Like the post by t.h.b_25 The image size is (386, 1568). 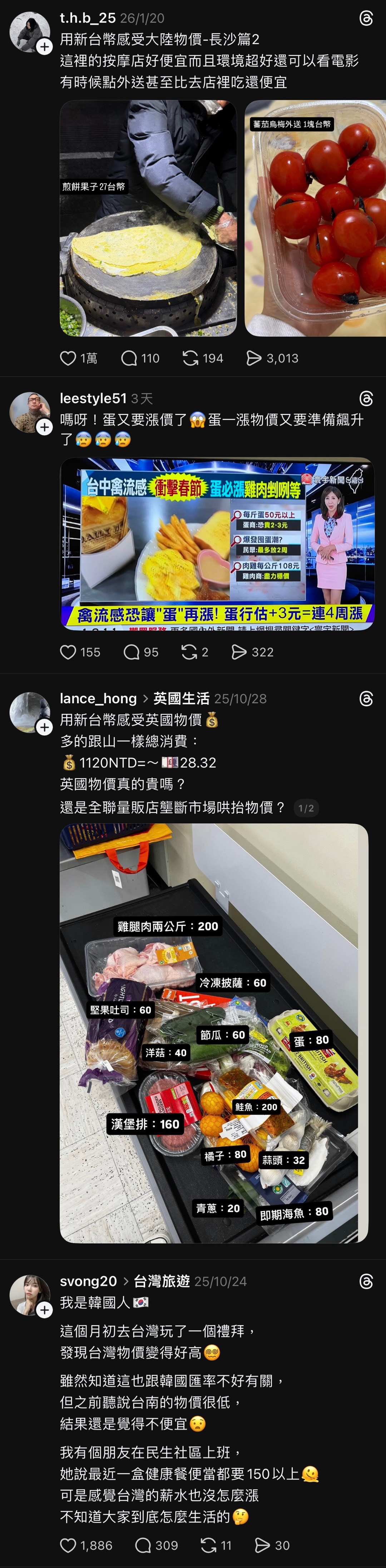[68, 358]
